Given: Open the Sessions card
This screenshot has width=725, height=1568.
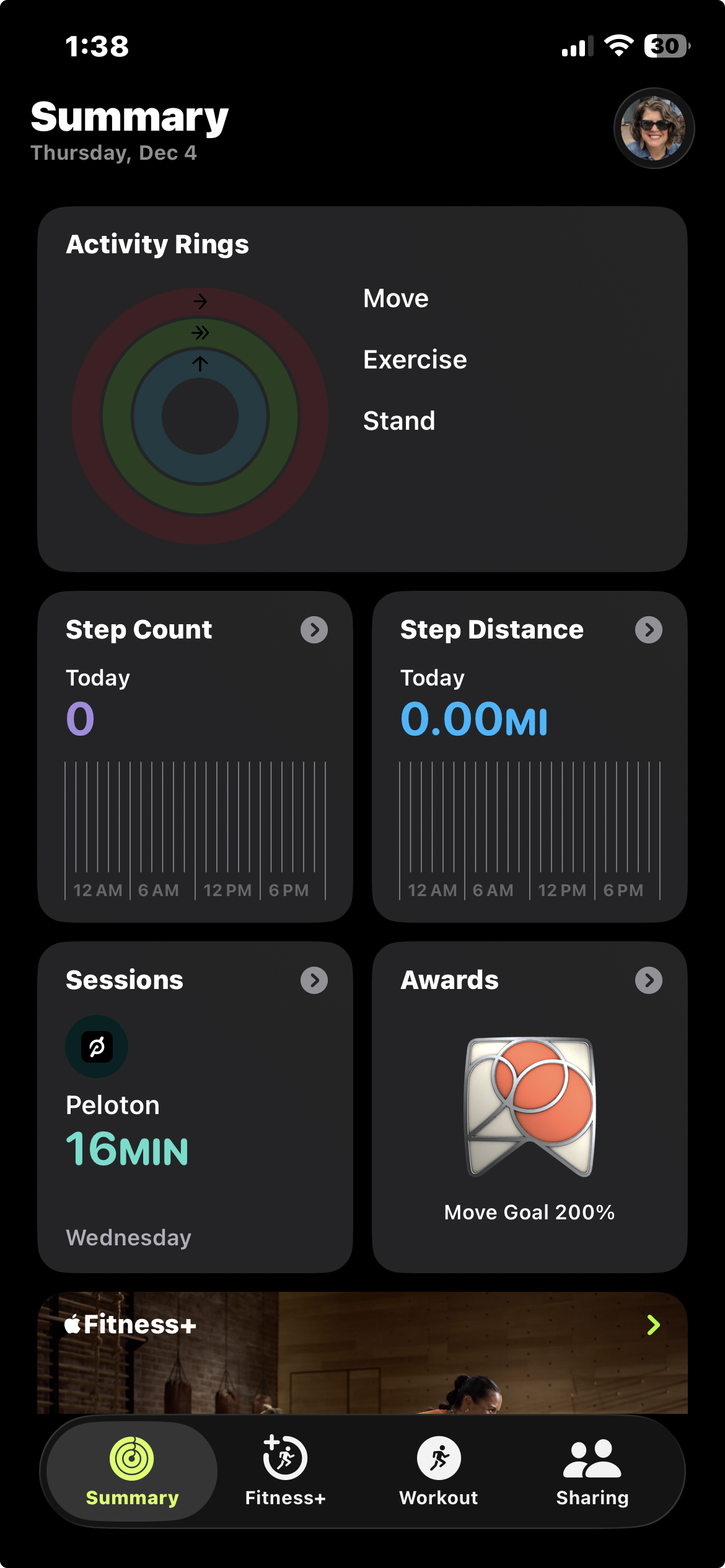Looking at the screenshot, I should (195, 1106).
